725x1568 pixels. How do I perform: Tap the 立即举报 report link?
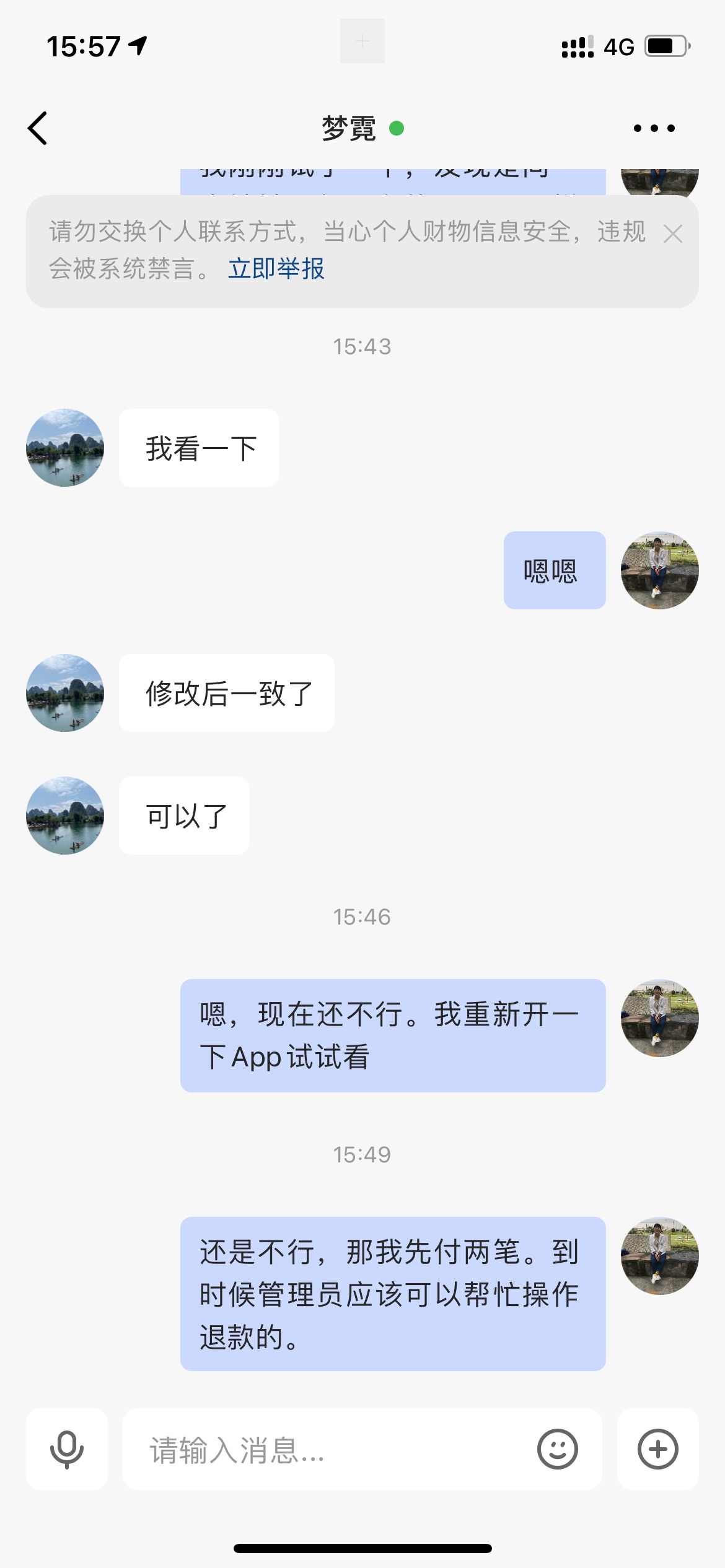pos(276,269)
